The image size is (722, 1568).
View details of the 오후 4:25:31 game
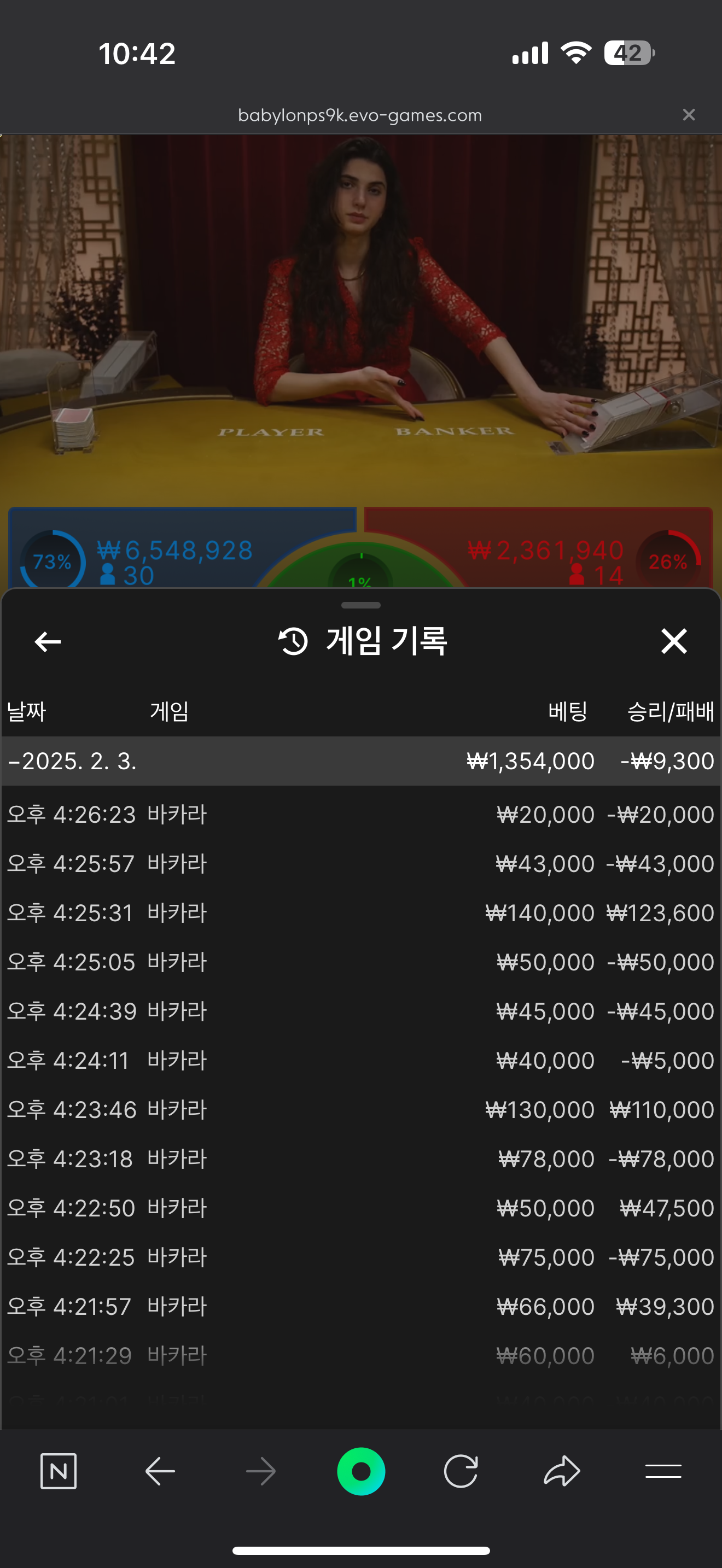pos(360,913)
